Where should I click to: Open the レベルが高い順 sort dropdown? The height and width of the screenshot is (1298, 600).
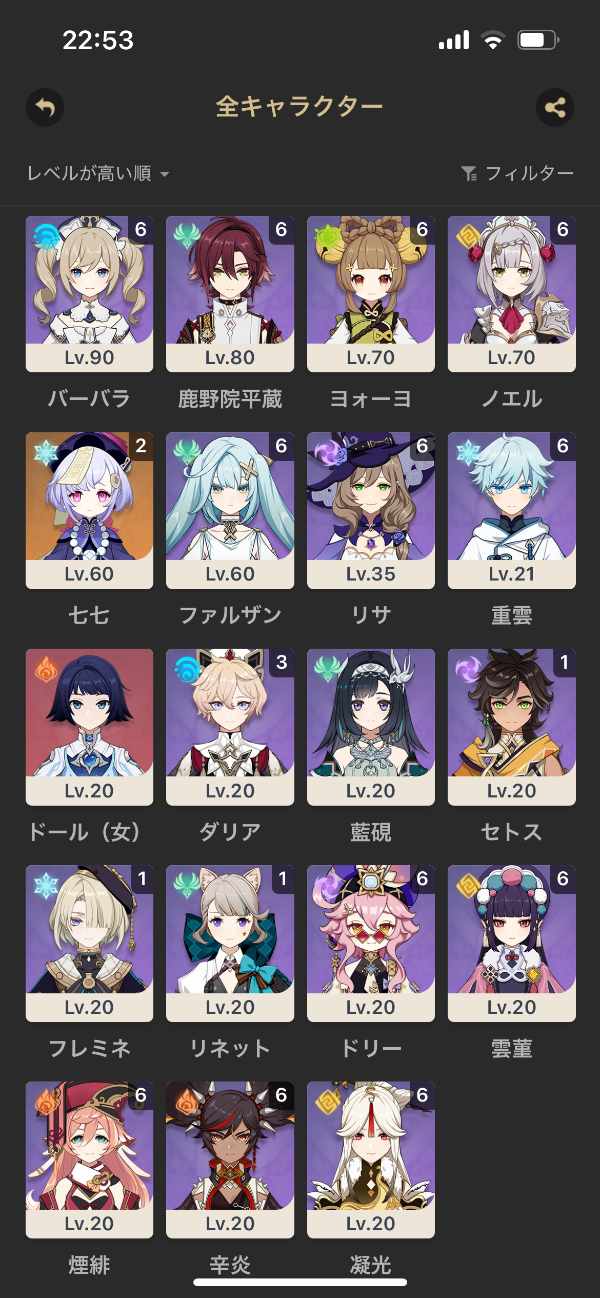98,174
